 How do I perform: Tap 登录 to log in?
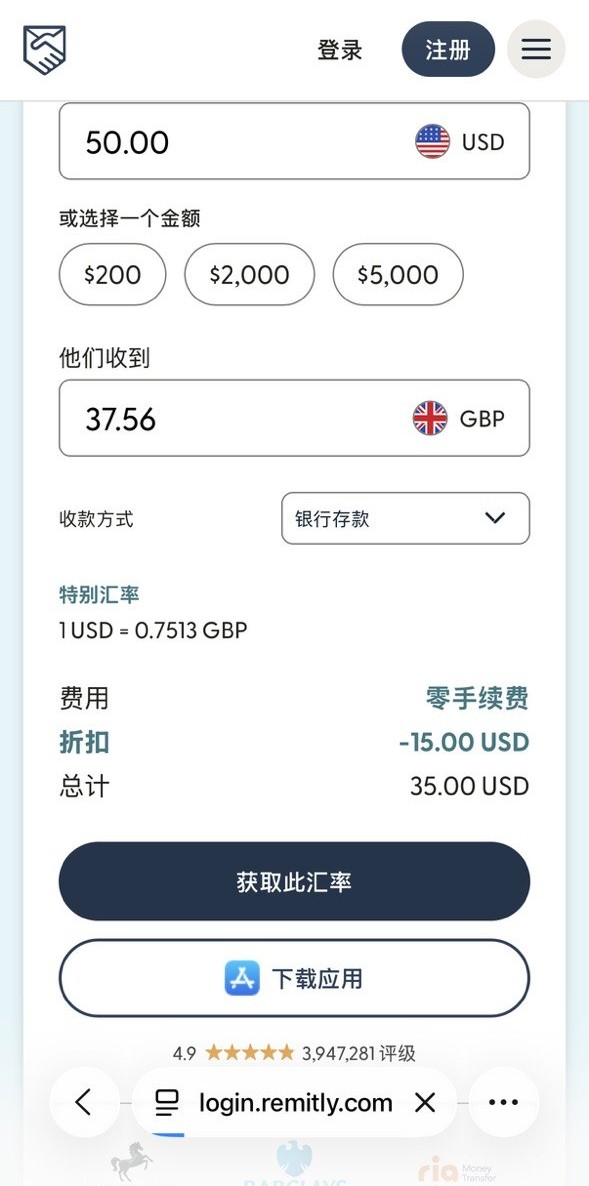[x=340, y=50]
